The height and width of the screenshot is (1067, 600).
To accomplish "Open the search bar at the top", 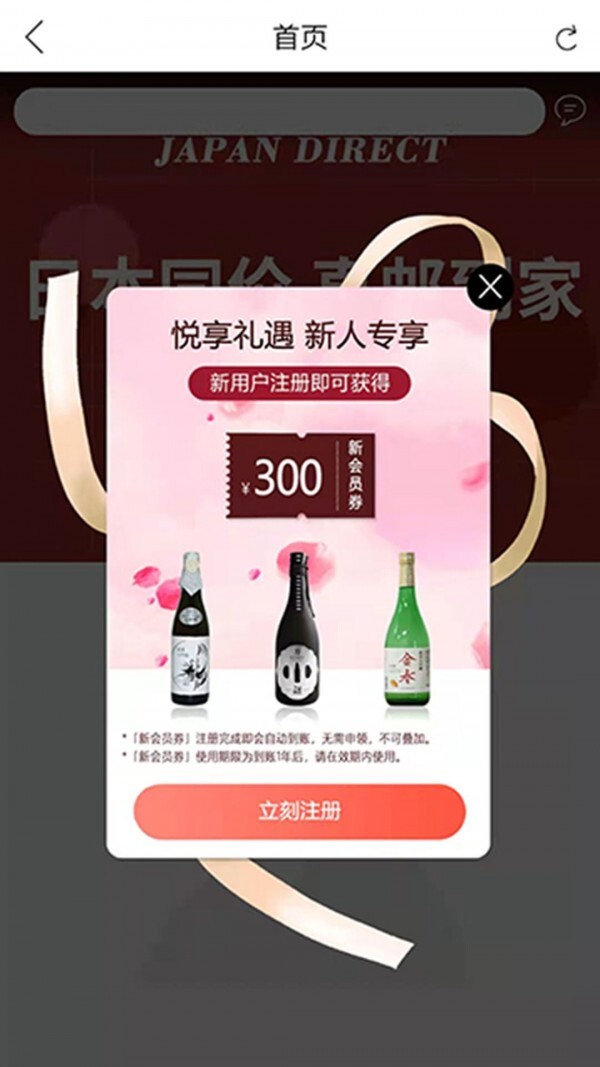I will (278, 111).
